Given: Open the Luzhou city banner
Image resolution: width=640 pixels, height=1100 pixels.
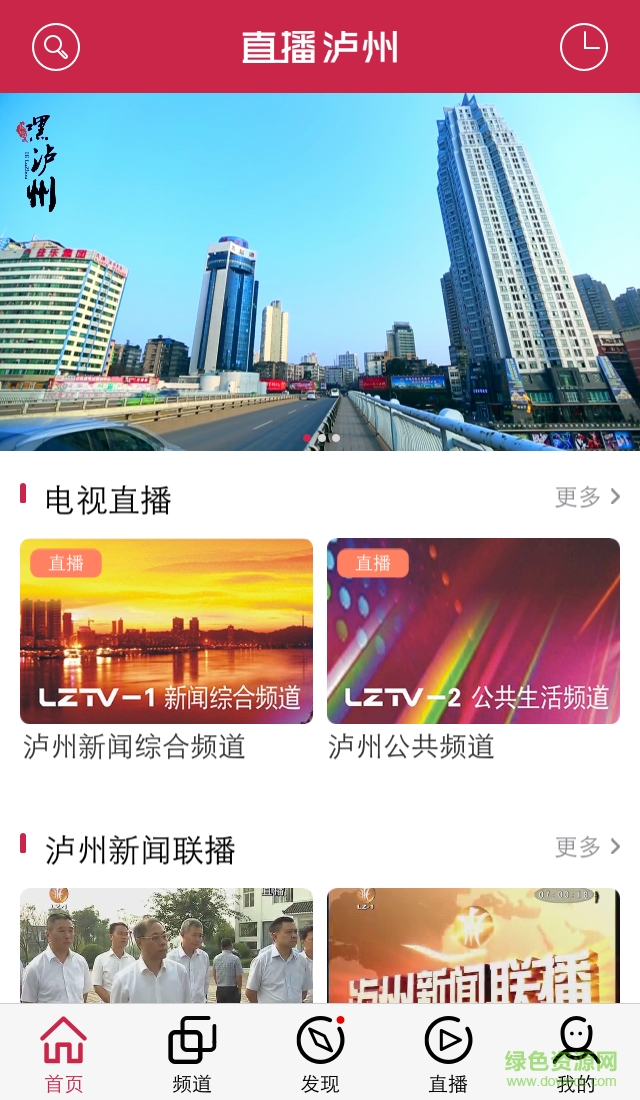Looking at the screenshot, I should click(320, 271).
